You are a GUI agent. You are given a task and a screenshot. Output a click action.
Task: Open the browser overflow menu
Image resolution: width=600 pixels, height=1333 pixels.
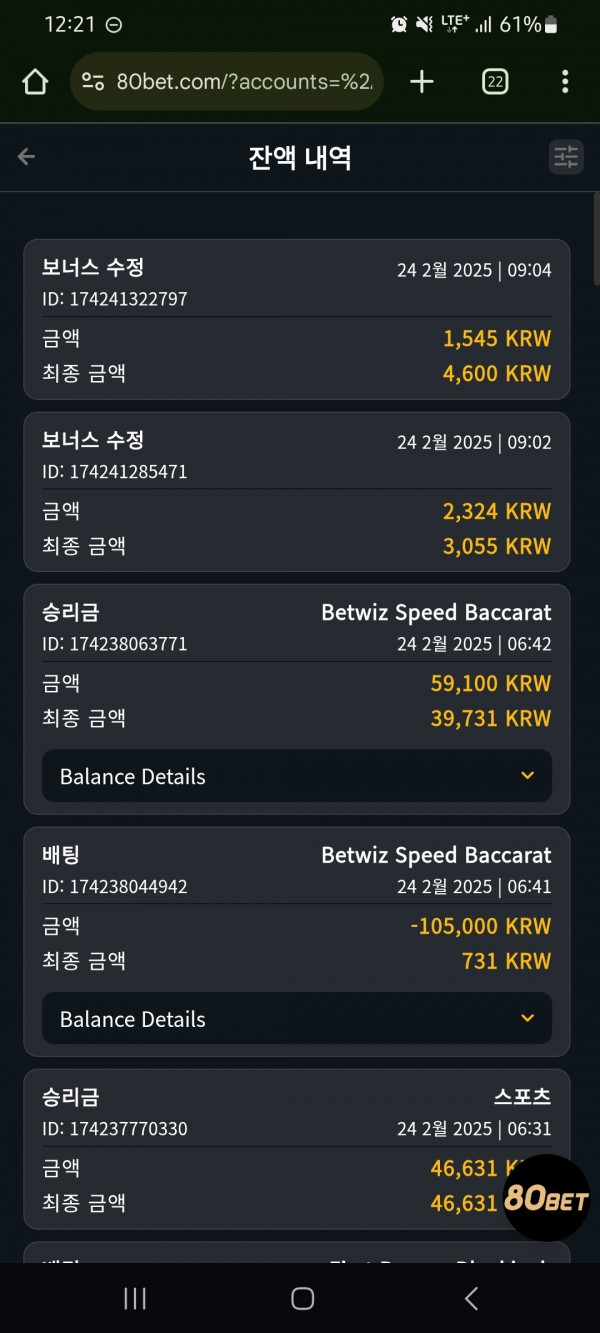click(565, 82)
